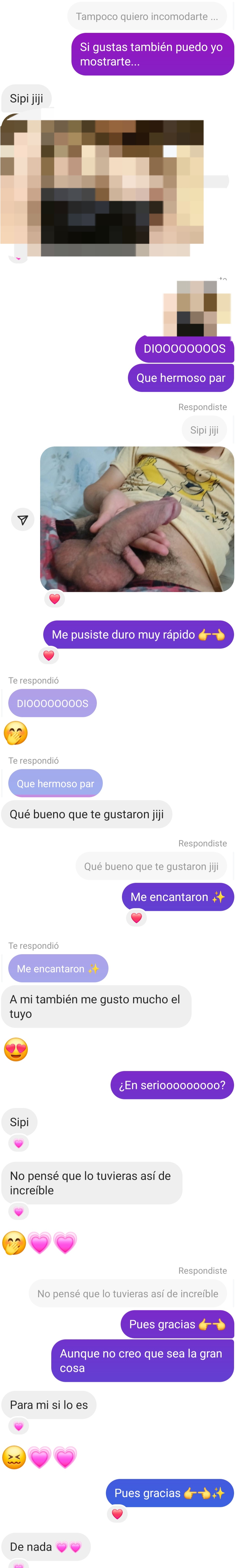
Task: View reaction under "Para mi si lo es"
Action: click(19, 1426)
